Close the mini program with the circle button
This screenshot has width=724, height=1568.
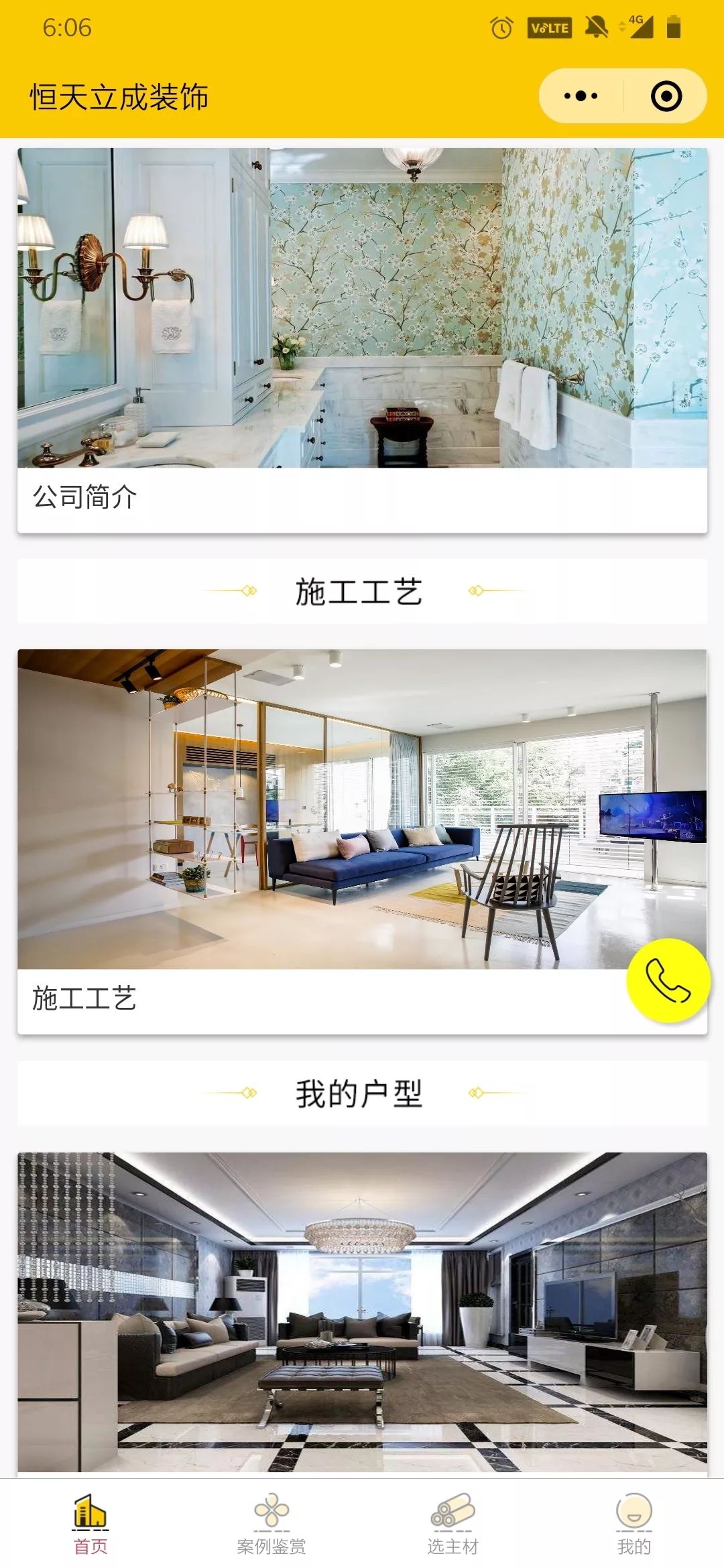click(666, 96)
